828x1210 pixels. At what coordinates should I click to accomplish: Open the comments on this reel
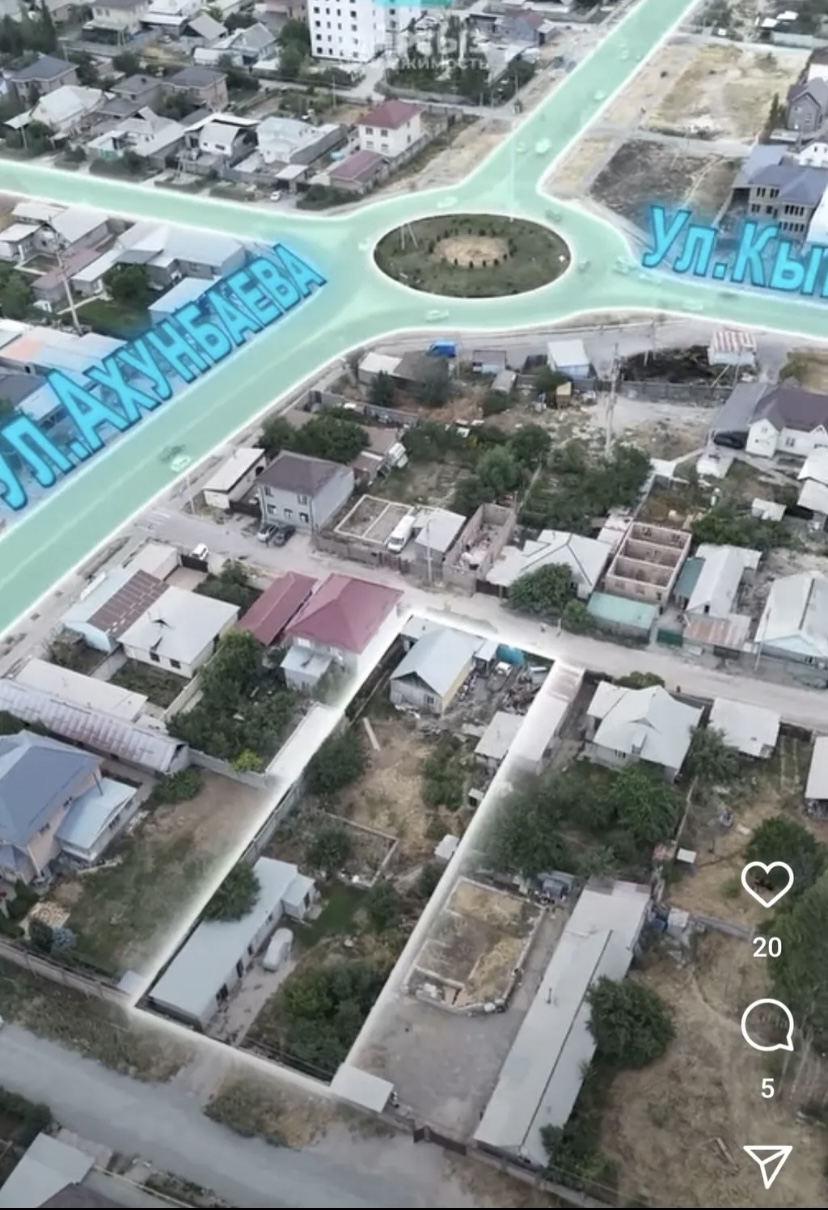[767, 1025]
